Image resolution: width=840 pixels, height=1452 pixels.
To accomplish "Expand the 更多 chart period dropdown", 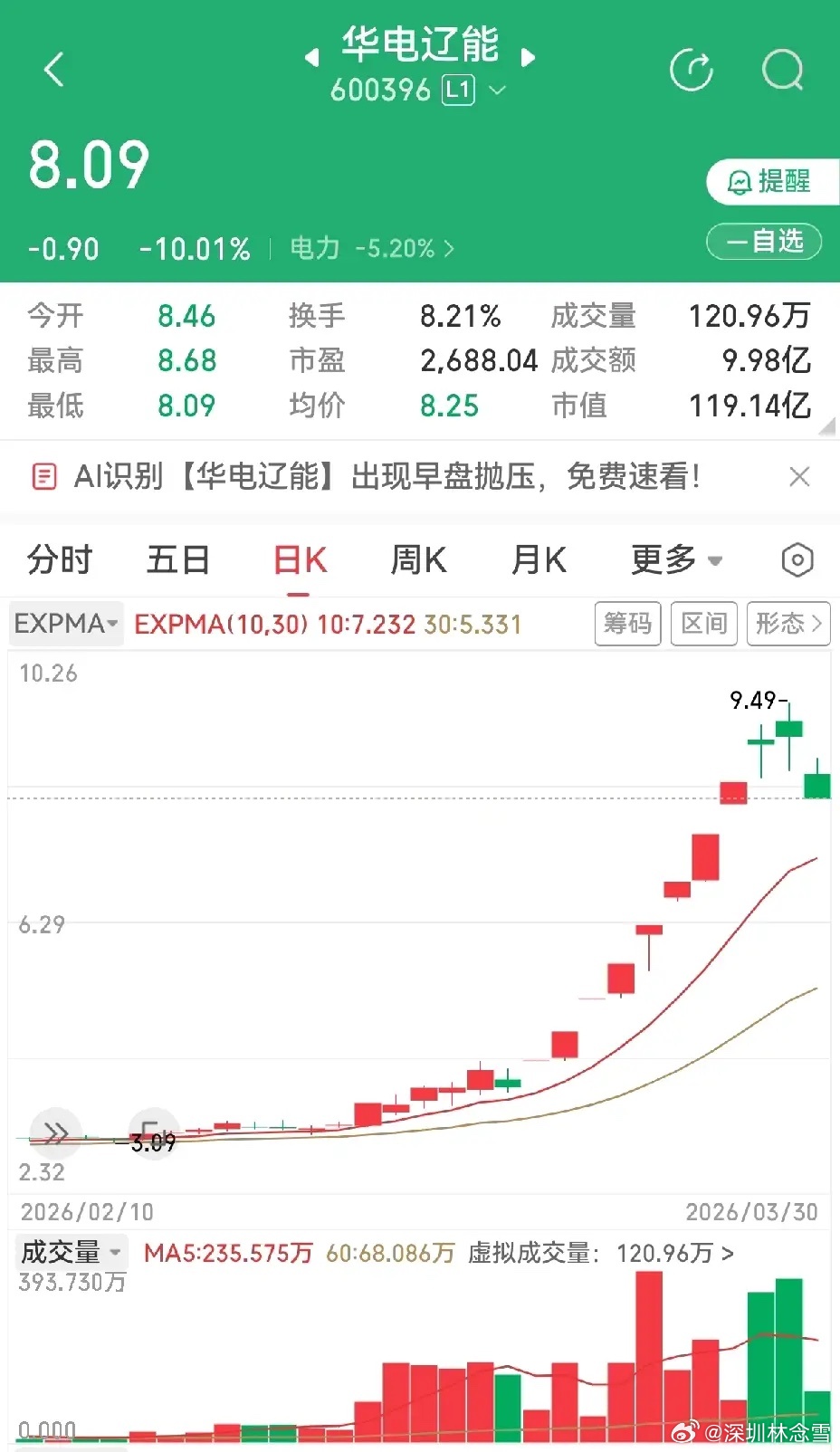I will point(676,560).
